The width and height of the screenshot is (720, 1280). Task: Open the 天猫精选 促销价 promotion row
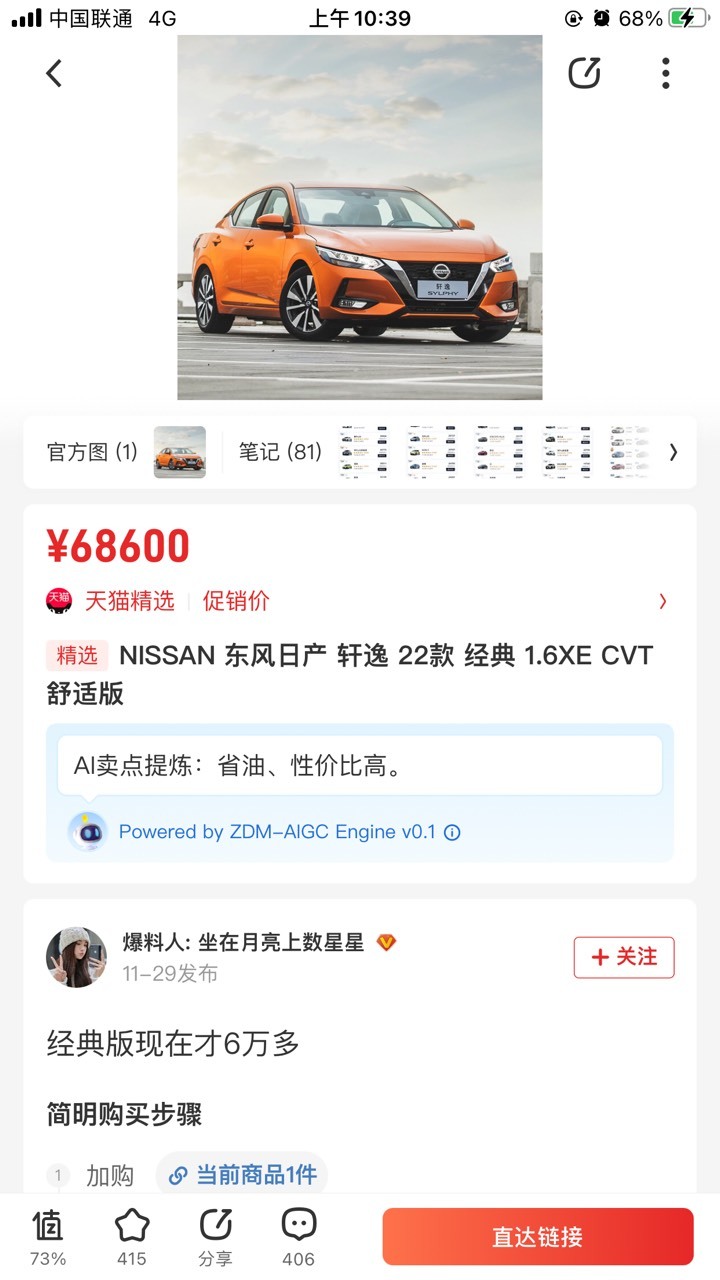pyautogui.click(x=359, y=601)
